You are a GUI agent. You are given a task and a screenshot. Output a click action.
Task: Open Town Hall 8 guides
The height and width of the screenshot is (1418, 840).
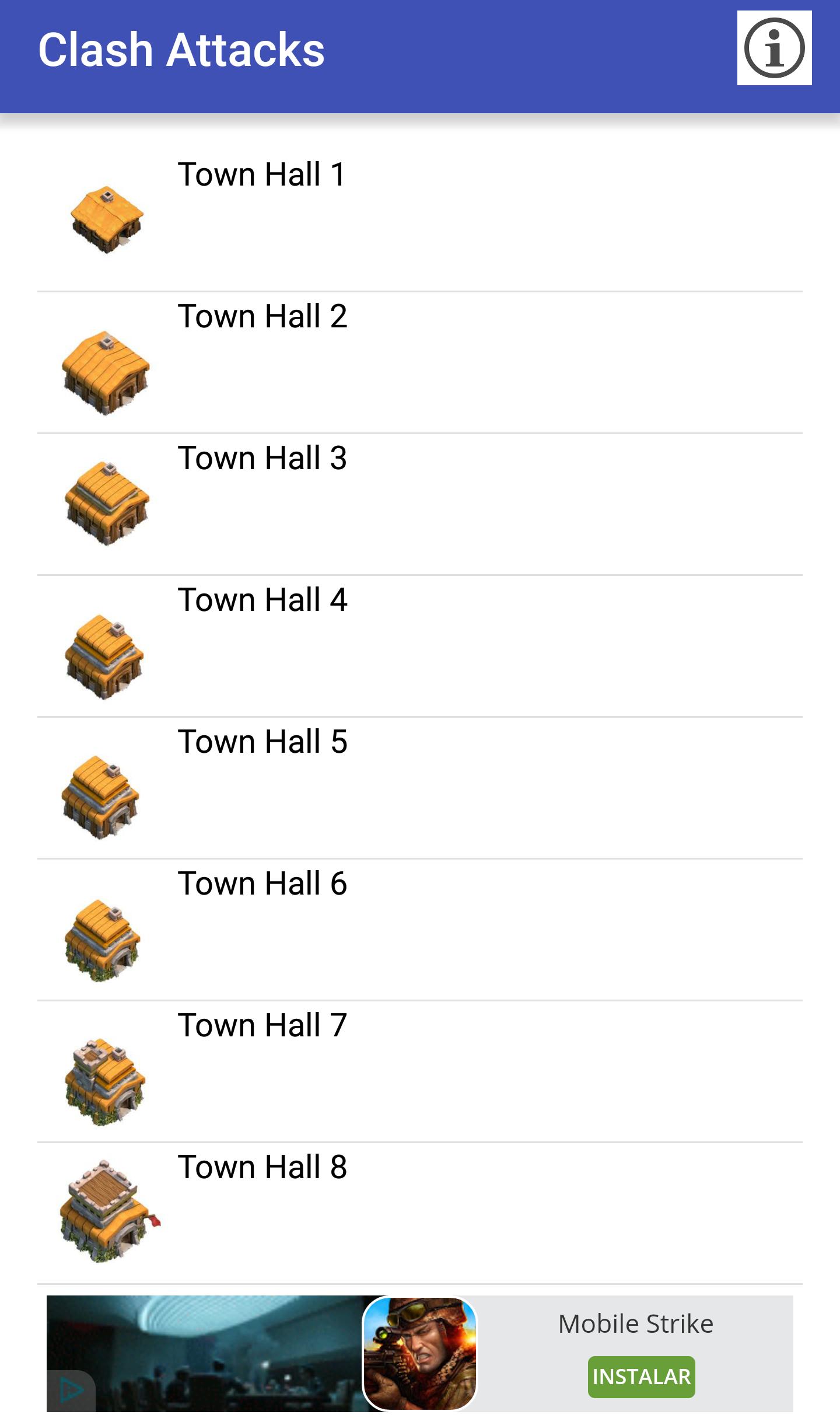tap(261, 1167)
